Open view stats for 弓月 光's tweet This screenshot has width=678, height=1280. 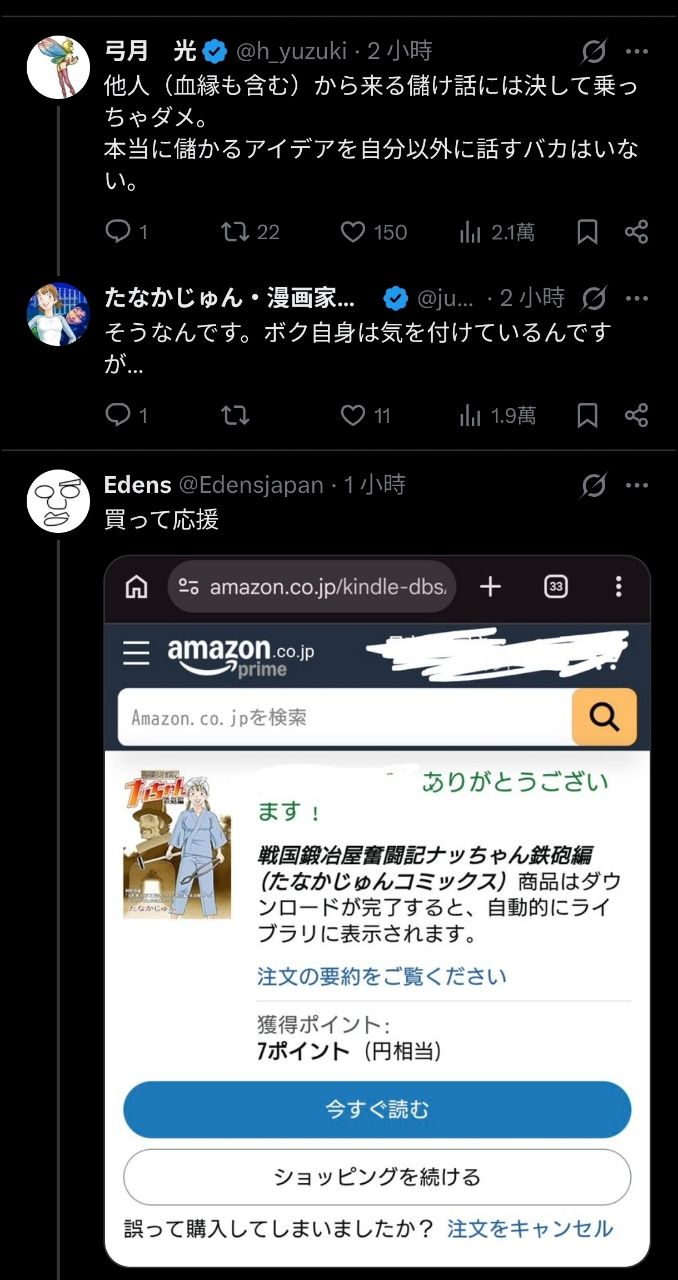(469, 232)
